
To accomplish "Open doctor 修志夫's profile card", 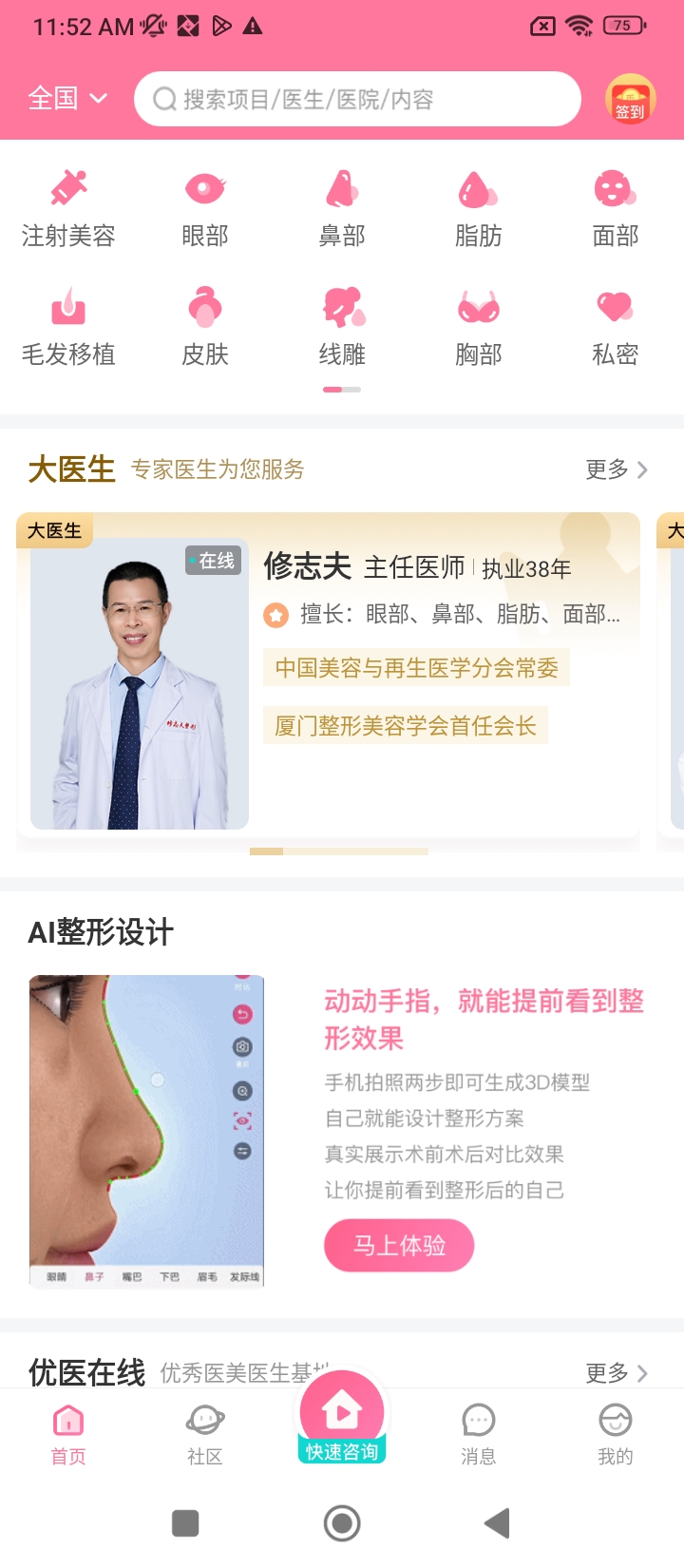I will [328, 675].
